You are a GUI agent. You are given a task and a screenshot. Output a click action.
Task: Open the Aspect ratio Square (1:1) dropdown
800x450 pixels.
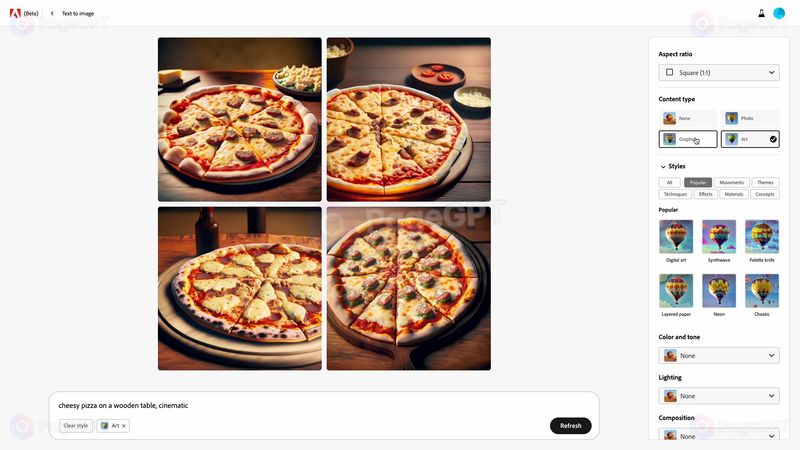tap(719, 72)
